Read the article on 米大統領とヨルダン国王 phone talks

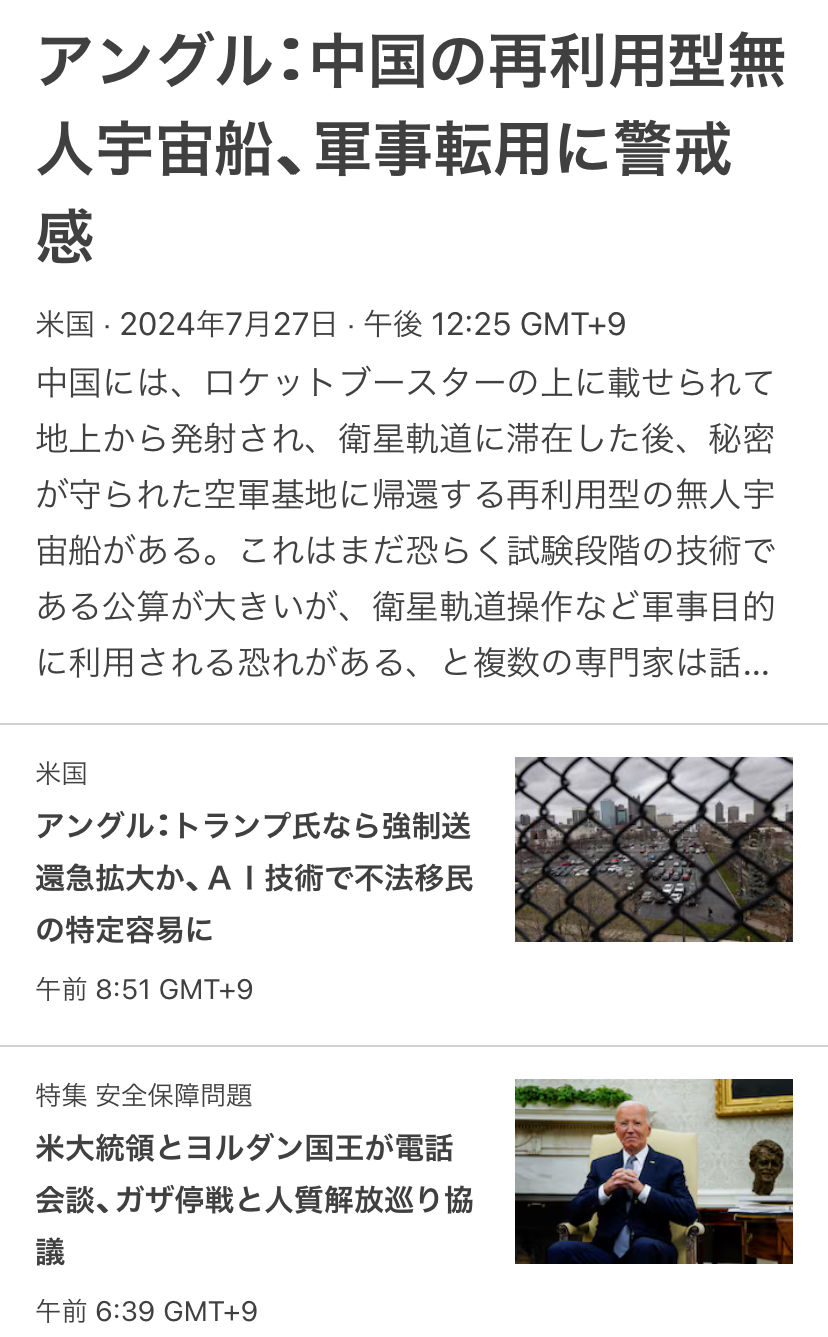coord(254,1199)
